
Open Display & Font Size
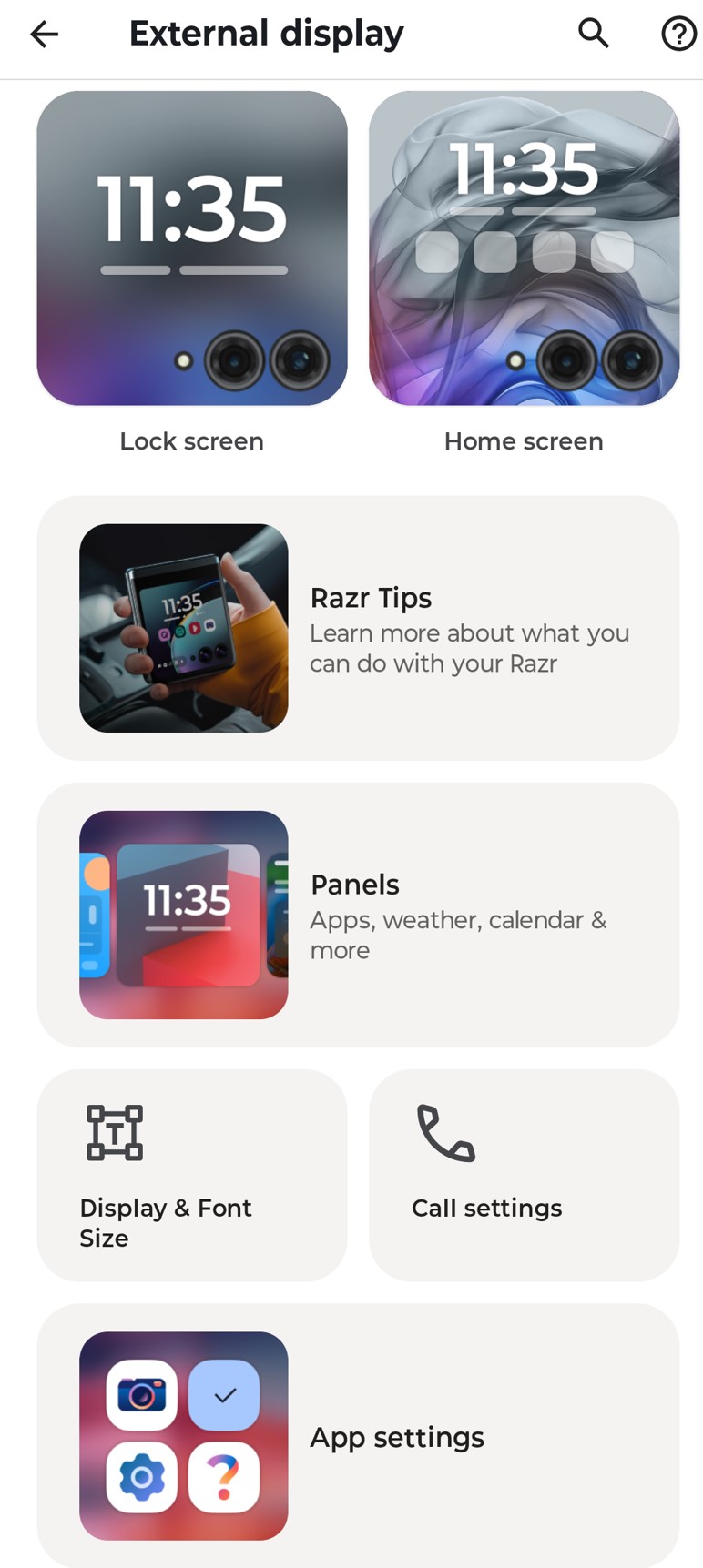point(192,1175)
